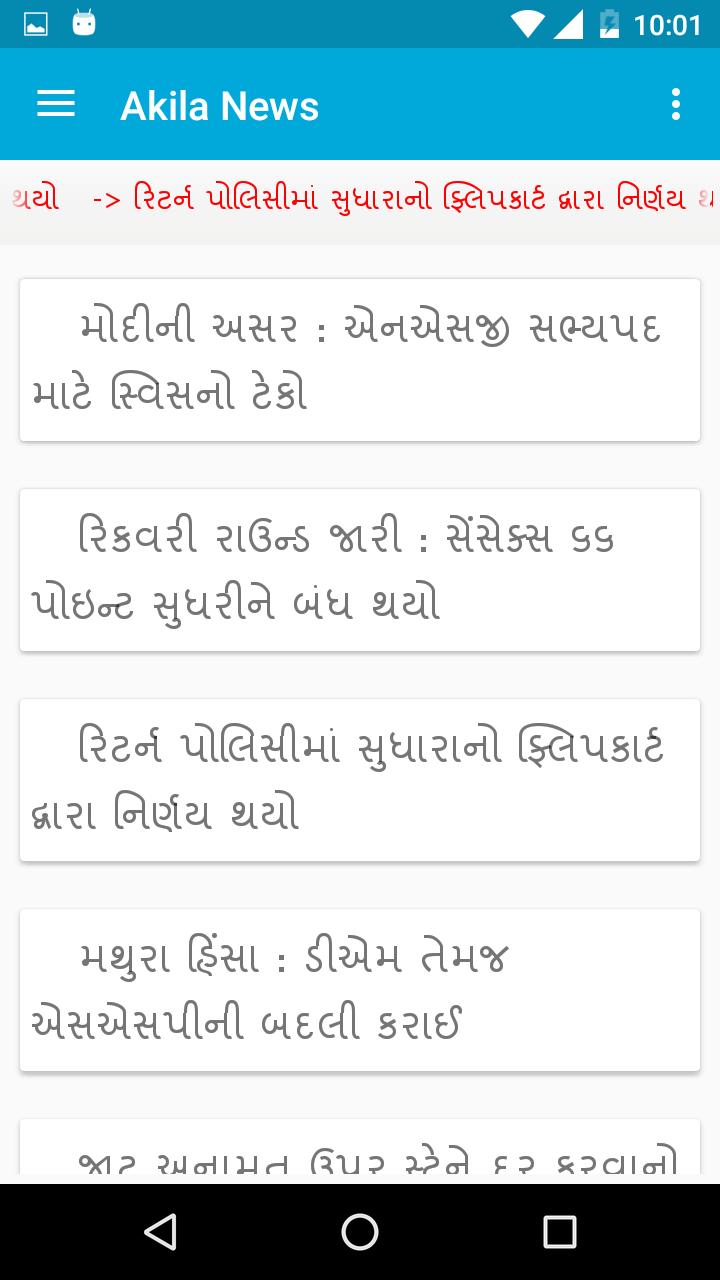720x1280 pixels.
Task: Open the મોદીની અસર headline article
Action: (x=359, y=359)
